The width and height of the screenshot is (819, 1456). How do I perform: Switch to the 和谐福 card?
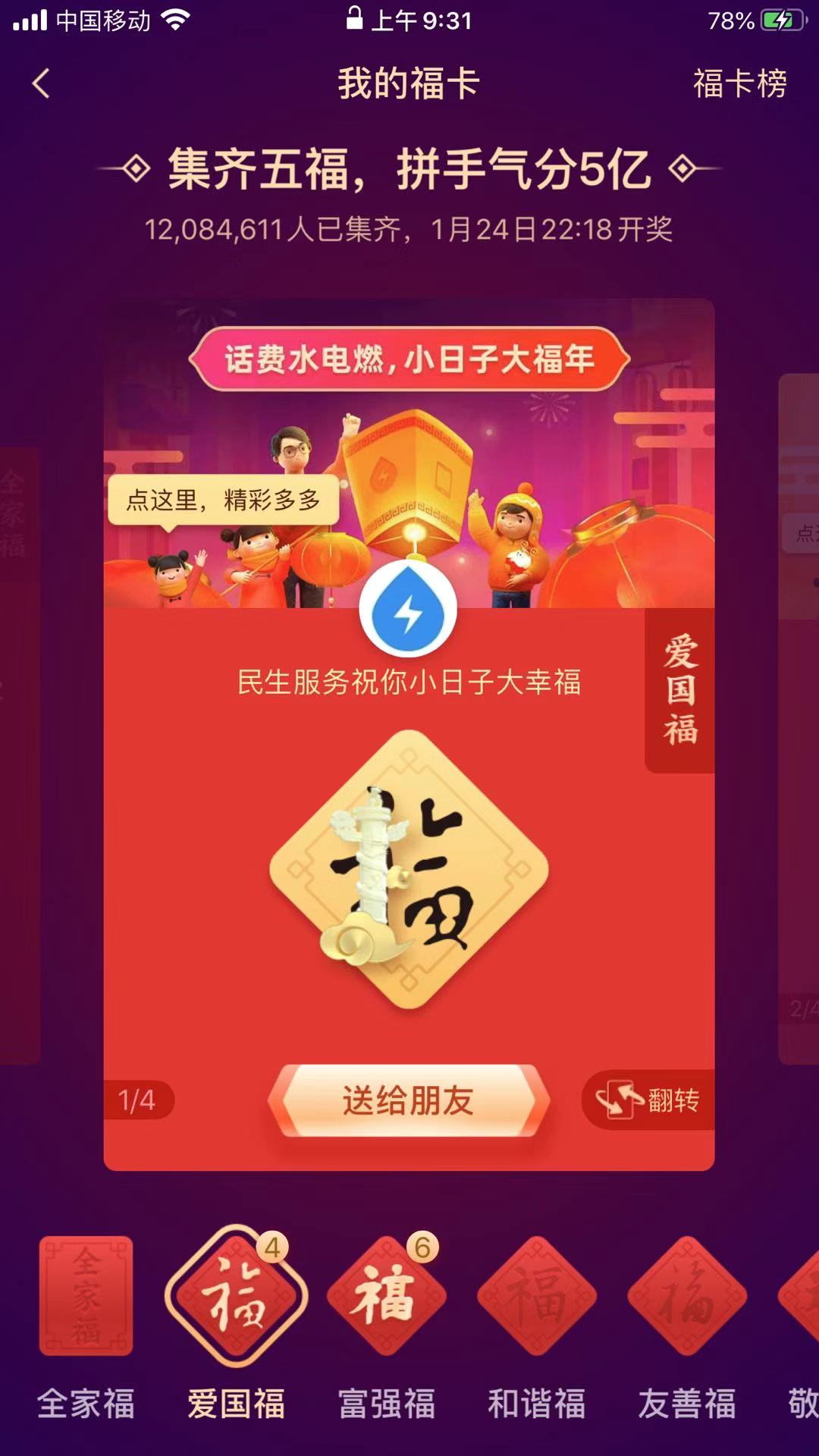(536, 1297)
